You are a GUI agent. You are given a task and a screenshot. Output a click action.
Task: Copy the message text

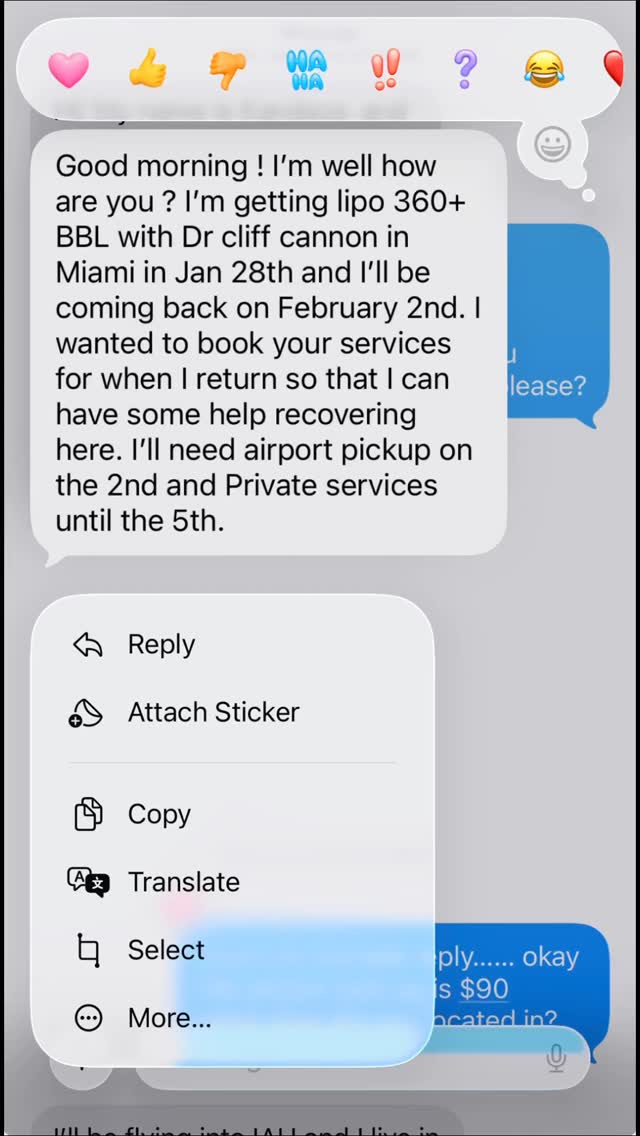(x=158, y=815)
